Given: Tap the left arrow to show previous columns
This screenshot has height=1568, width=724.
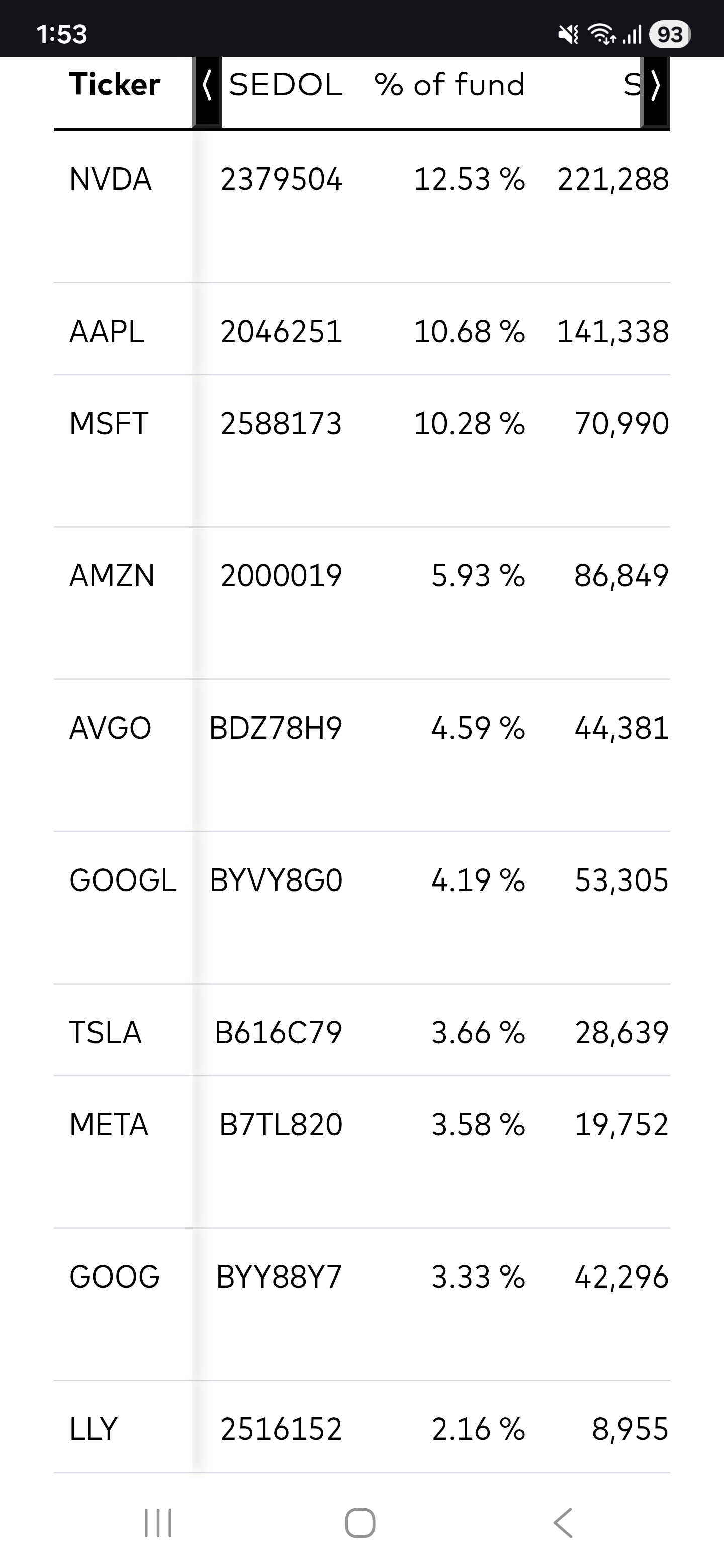Looking at the screenshot, I should pyautogui.click(x=207, y=86).
